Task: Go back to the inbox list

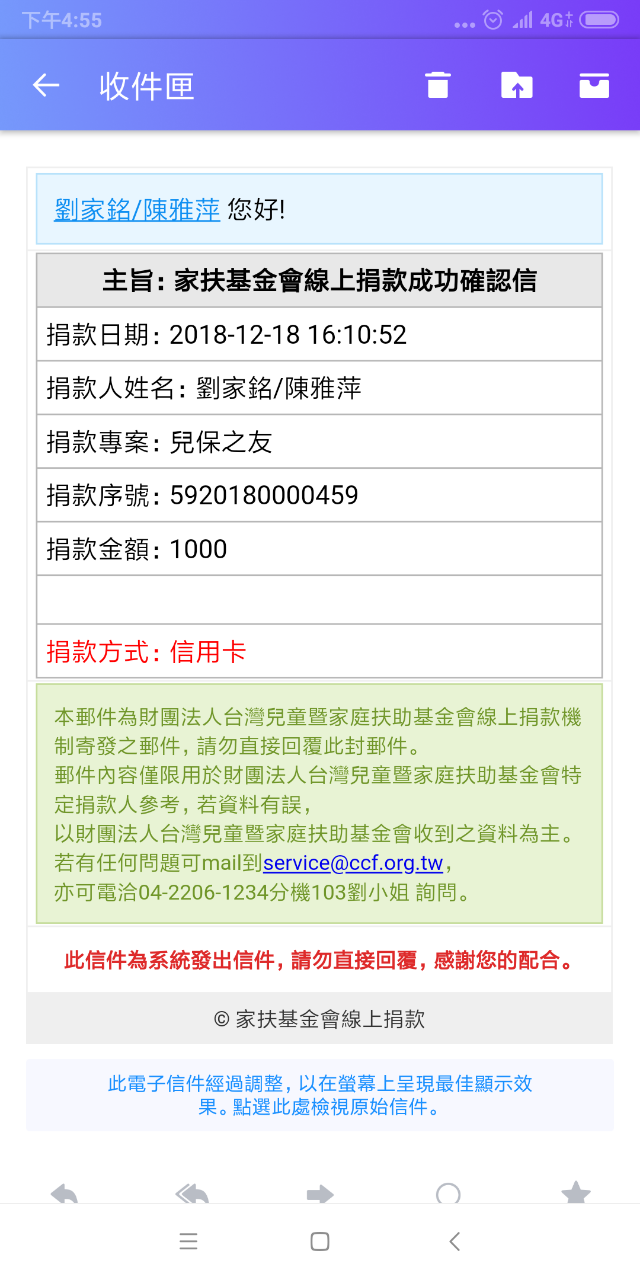Action: point(46,86)
